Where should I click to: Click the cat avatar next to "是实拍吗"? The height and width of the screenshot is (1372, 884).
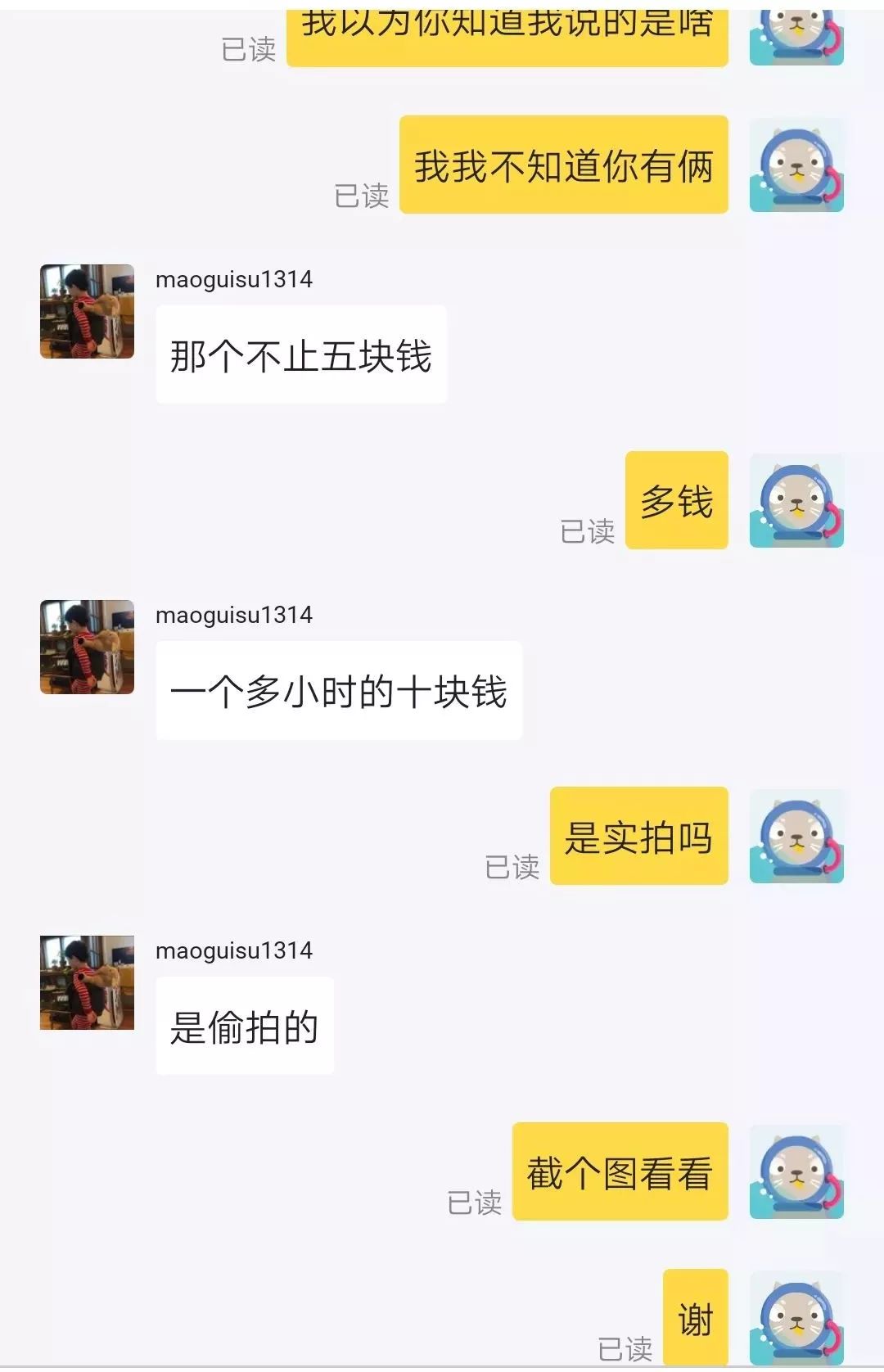point(796,835)
